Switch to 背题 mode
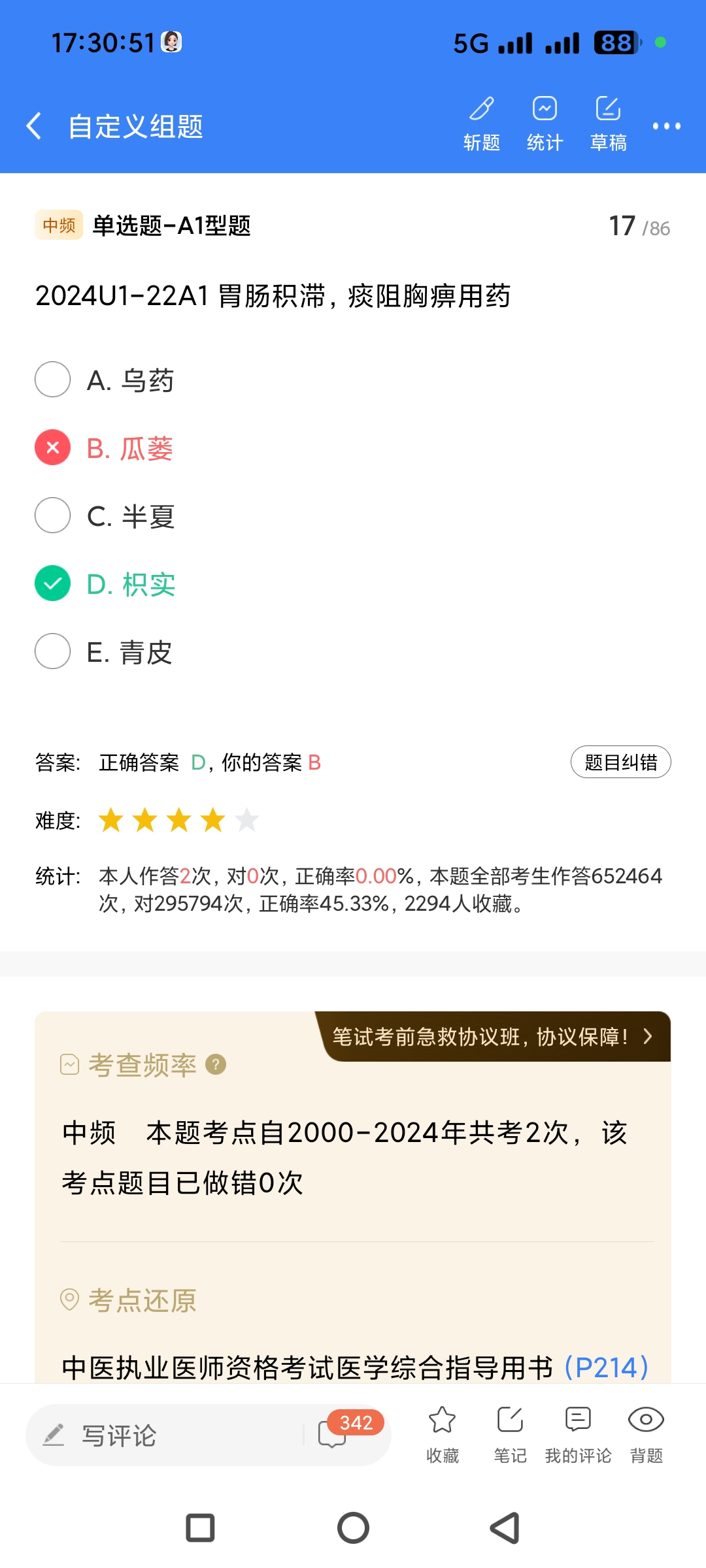706x1568 pixels. pyautogui.click(x=646, y=1434)
